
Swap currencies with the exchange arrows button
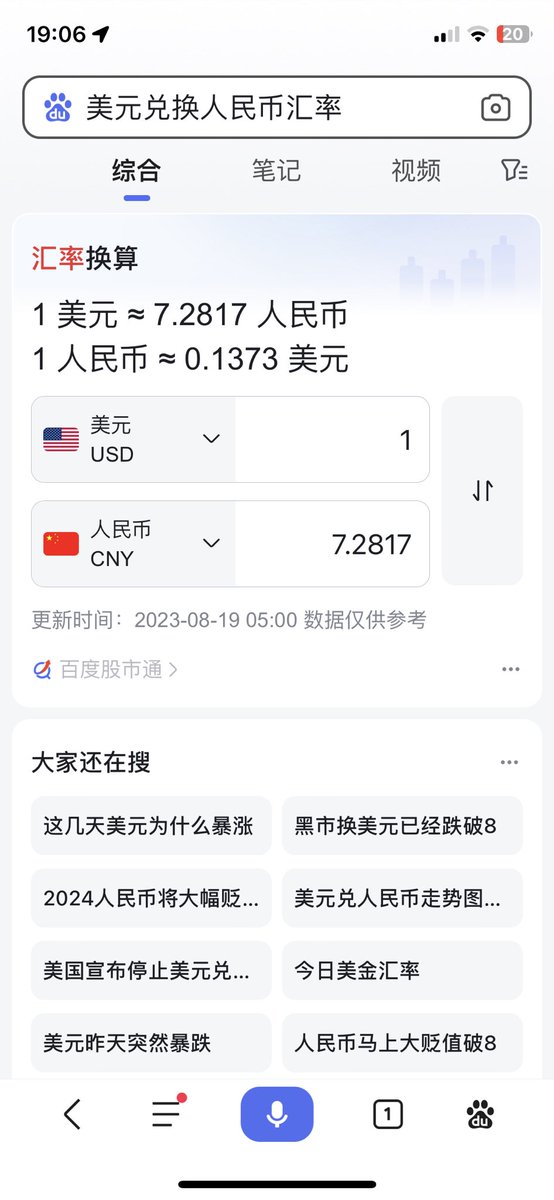[482, 491]
